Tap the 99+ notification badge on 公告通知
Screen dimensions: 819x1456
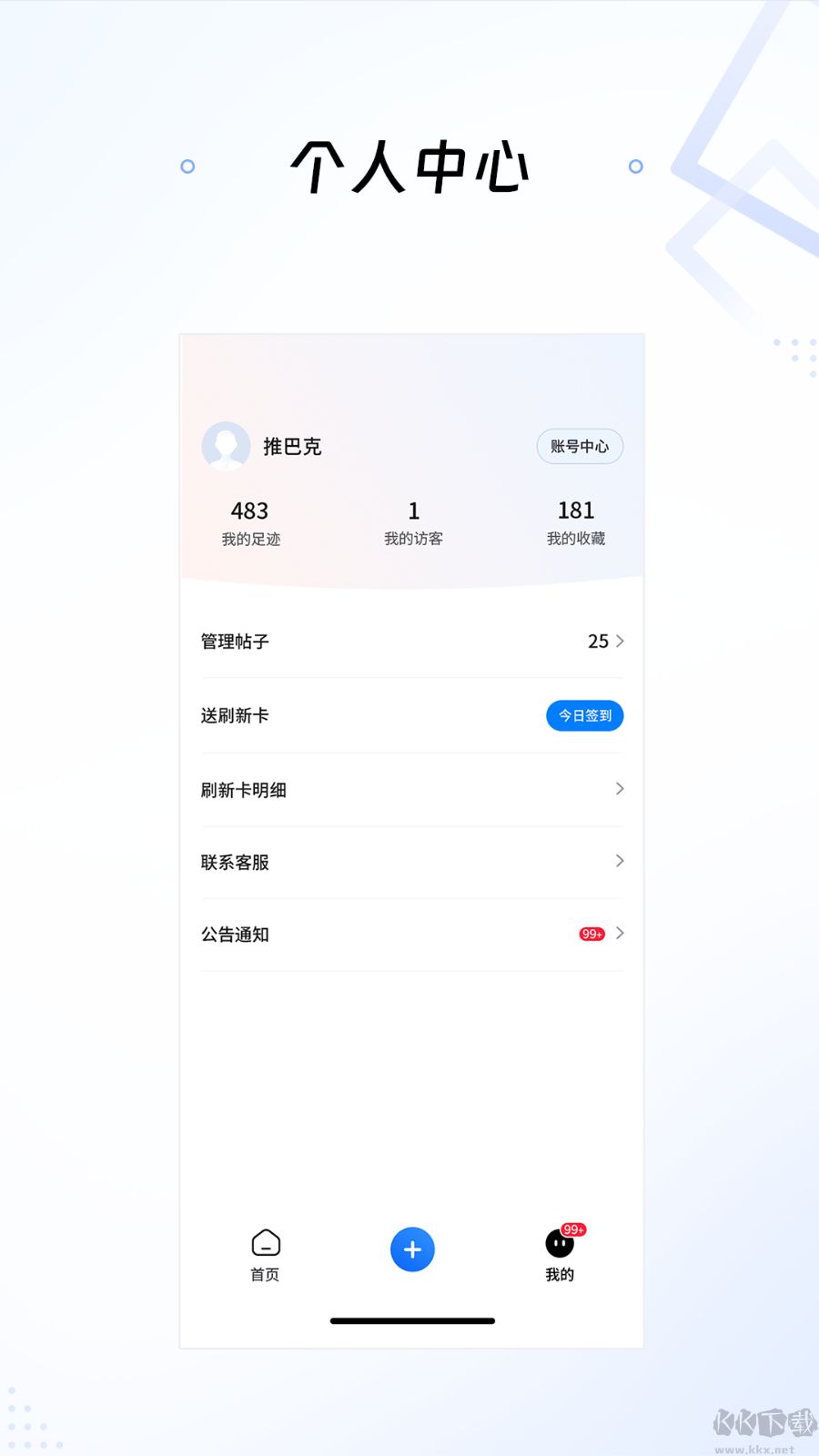coord(591,934)
